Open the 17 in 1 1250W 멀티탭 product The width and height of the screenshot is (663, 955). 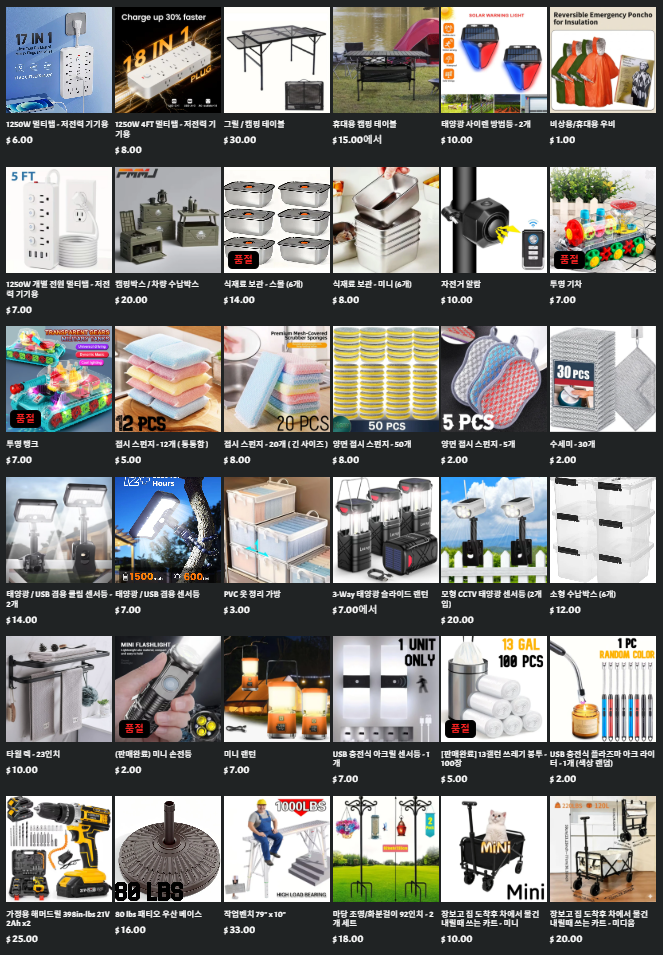point(58,60)
